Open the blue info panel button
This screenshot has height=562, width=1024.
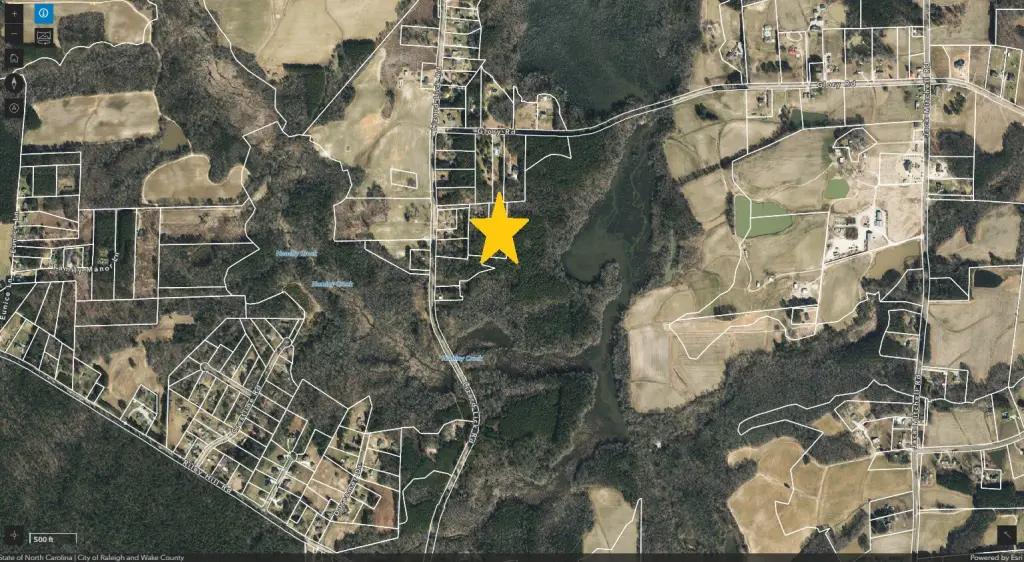[x=45, y=14]
